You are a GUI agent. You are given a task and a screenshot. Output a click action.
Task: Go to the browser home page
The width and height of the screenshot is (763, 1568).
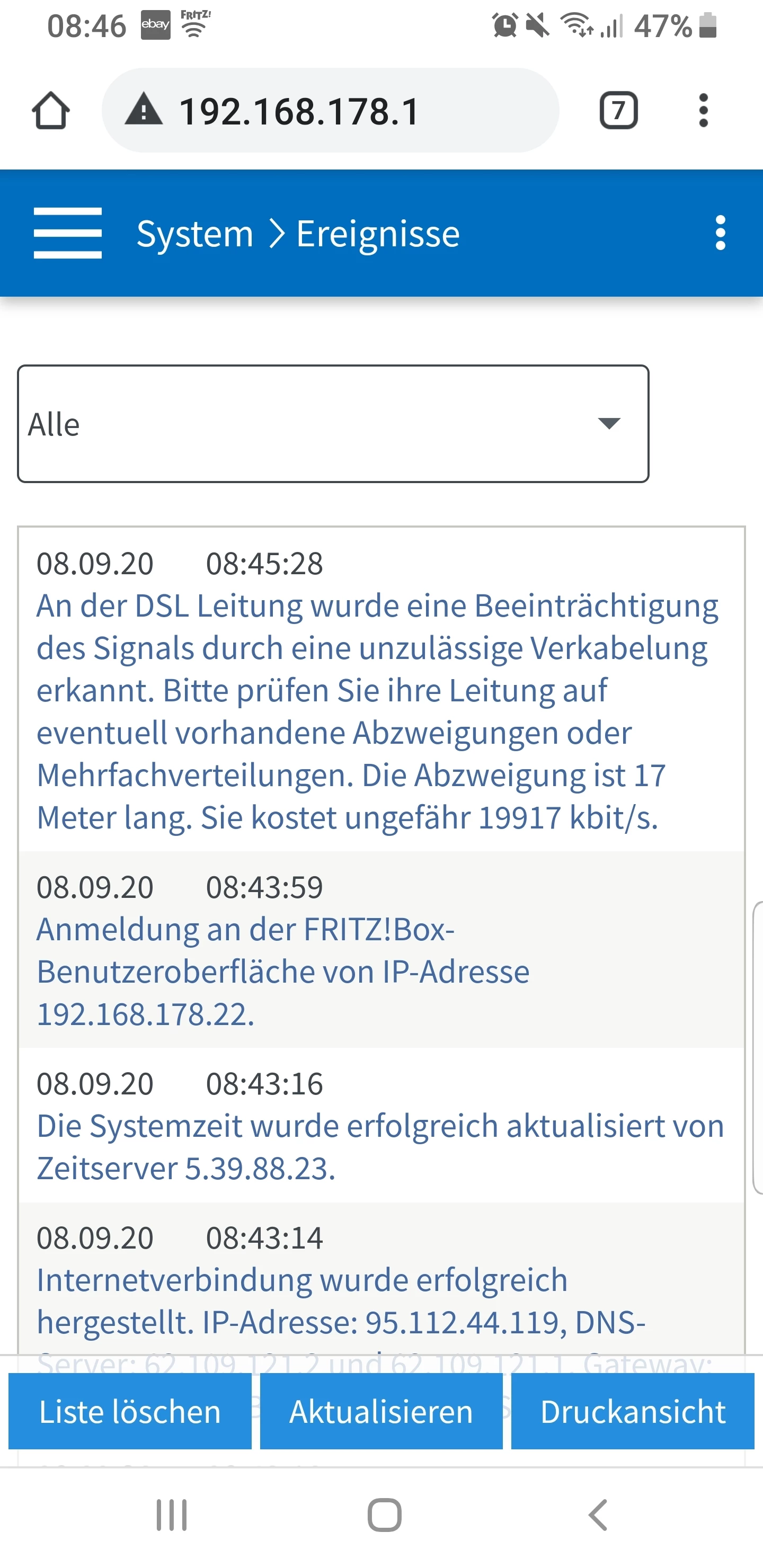click(50, 111)
